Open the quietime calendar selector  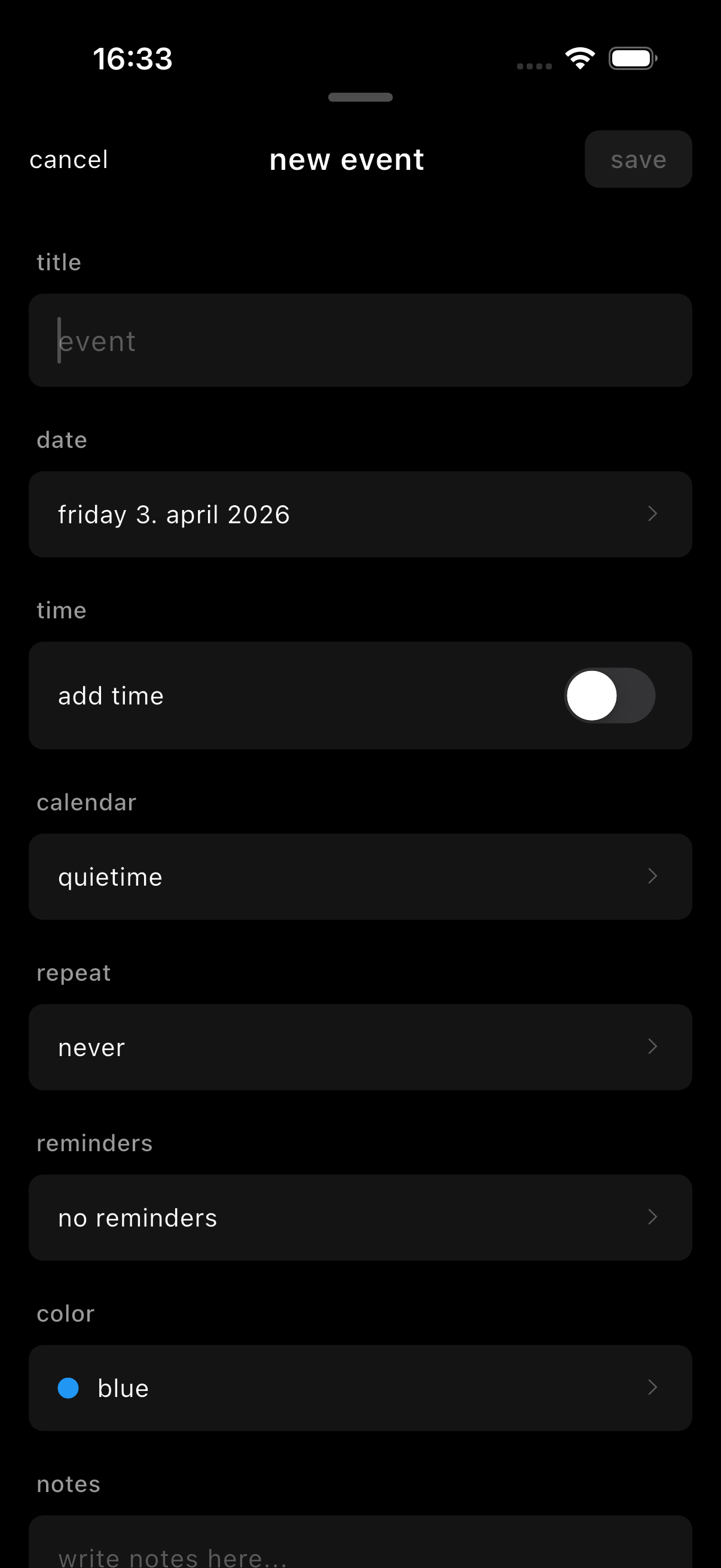tap(360, 877)
